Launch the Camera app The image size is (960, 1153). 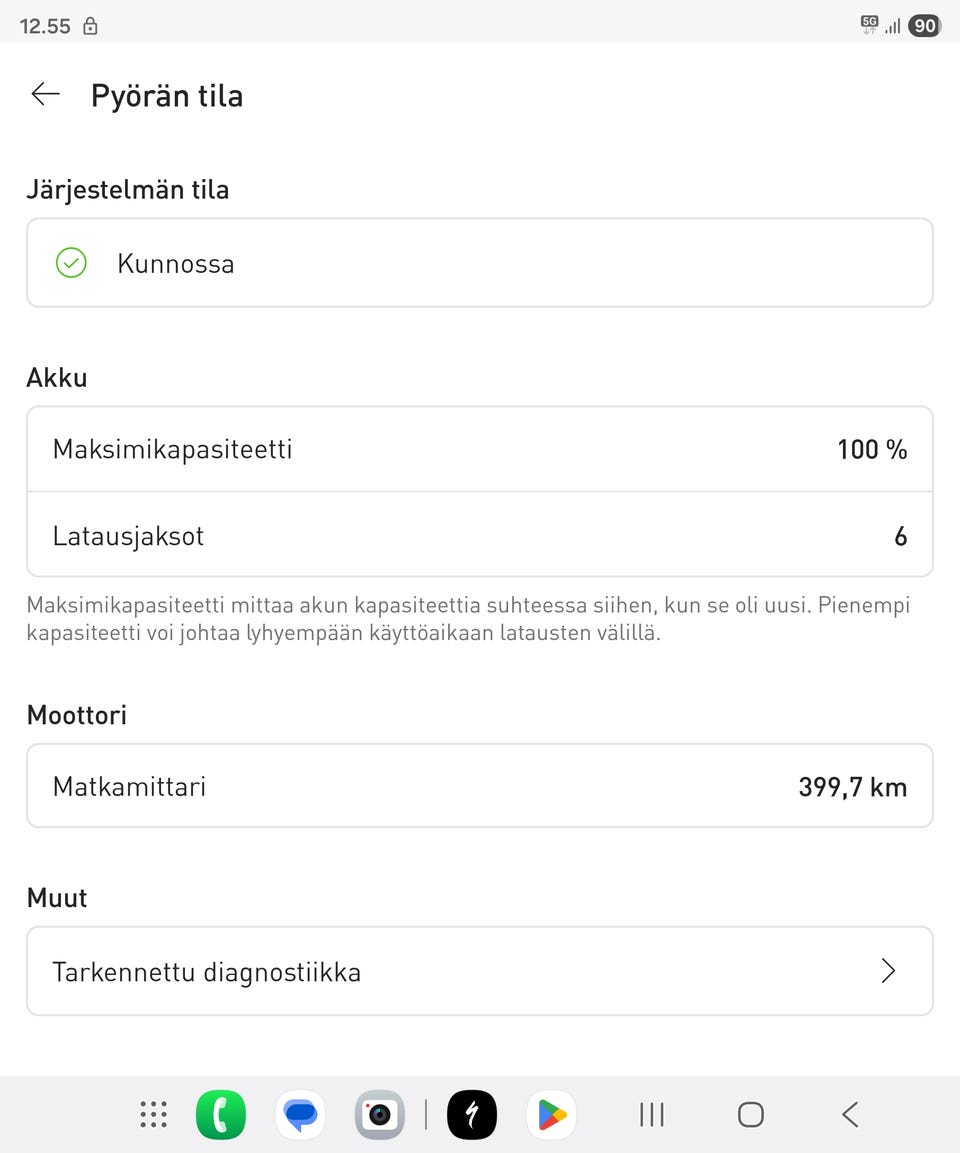pos(379,1114)
